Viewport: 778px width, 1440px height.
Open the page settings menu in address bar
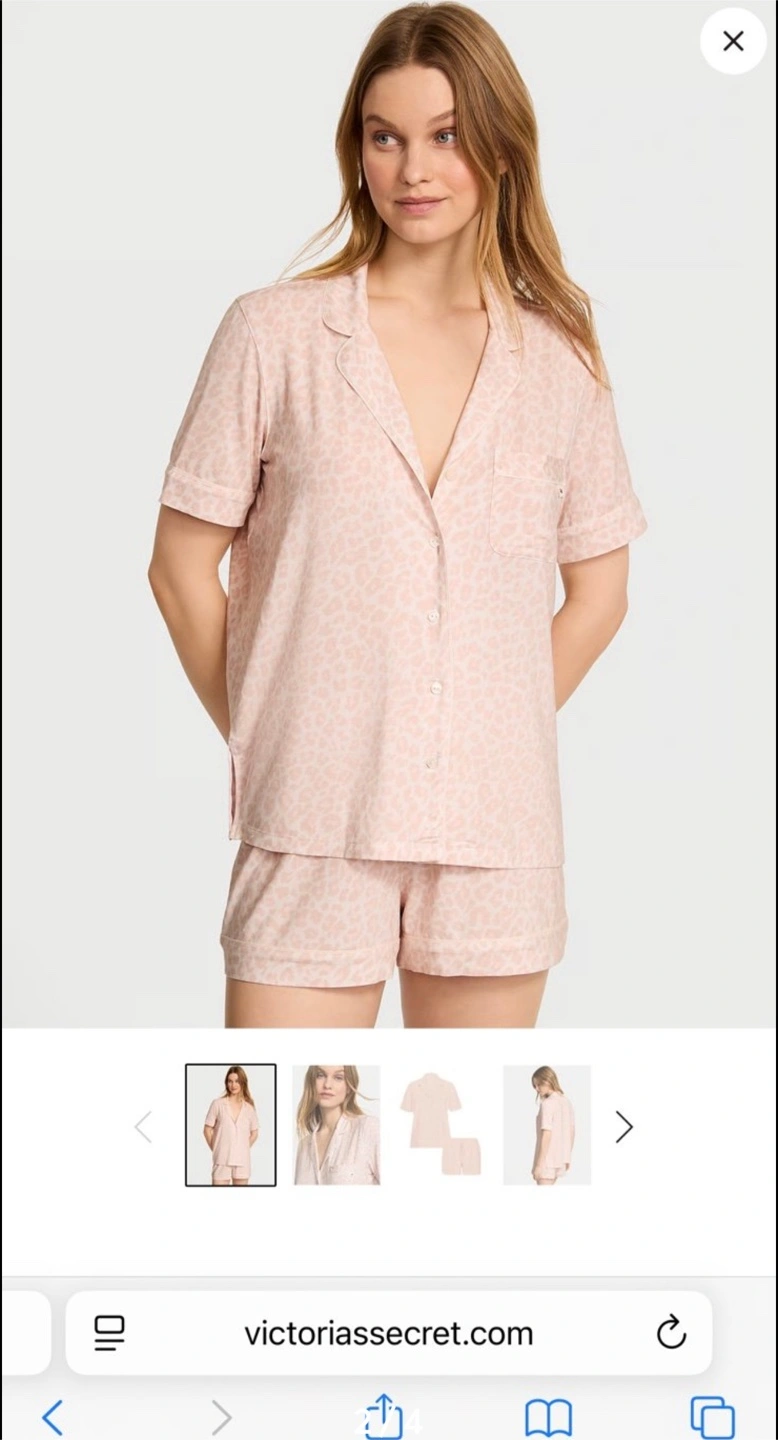[109, 1332]
